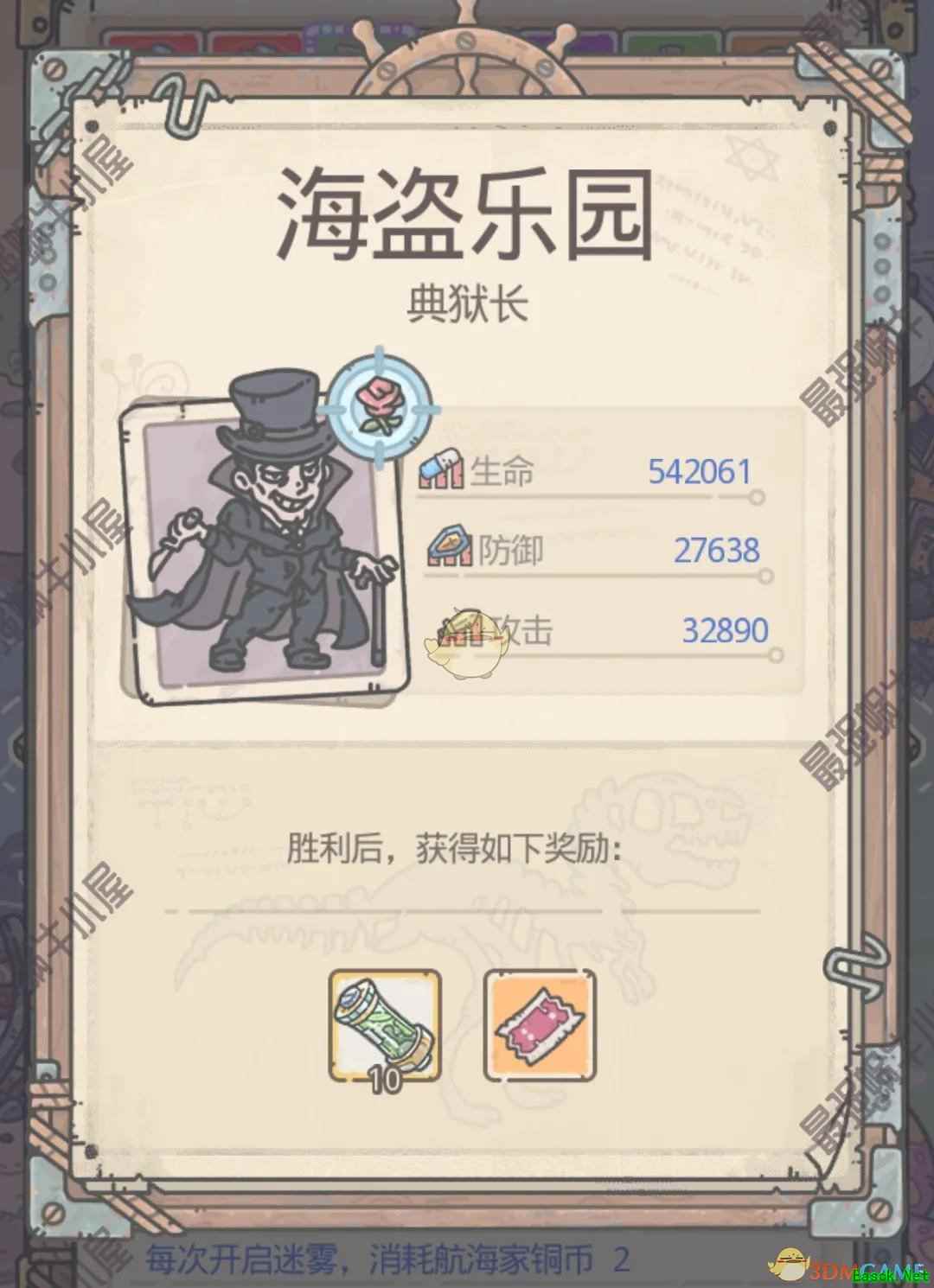Image resolution: width=934 pixels, height=1288 pixels.
Task: Tap the pink ticket reward item
Action: tap(540, 1025)
